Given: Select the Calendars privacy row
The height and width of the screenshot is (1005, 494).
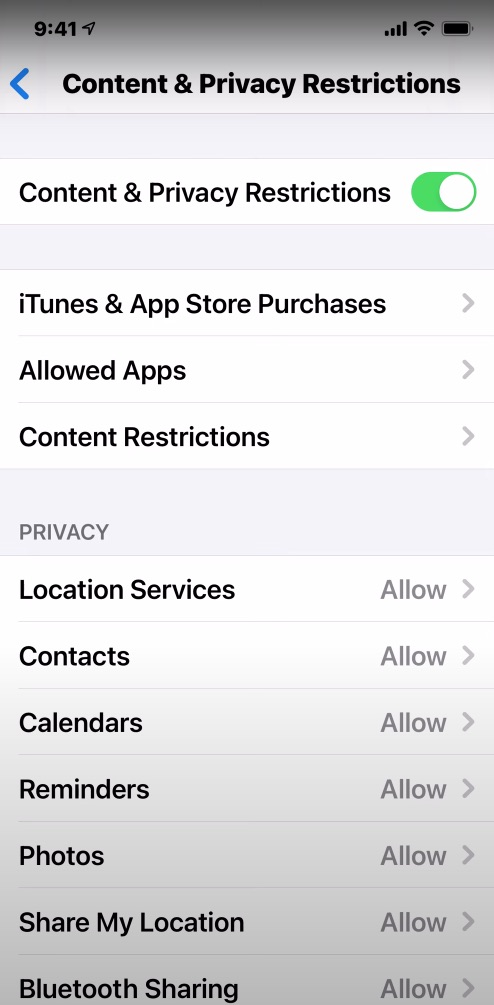Looking at the screenshot, I should 247,722.
